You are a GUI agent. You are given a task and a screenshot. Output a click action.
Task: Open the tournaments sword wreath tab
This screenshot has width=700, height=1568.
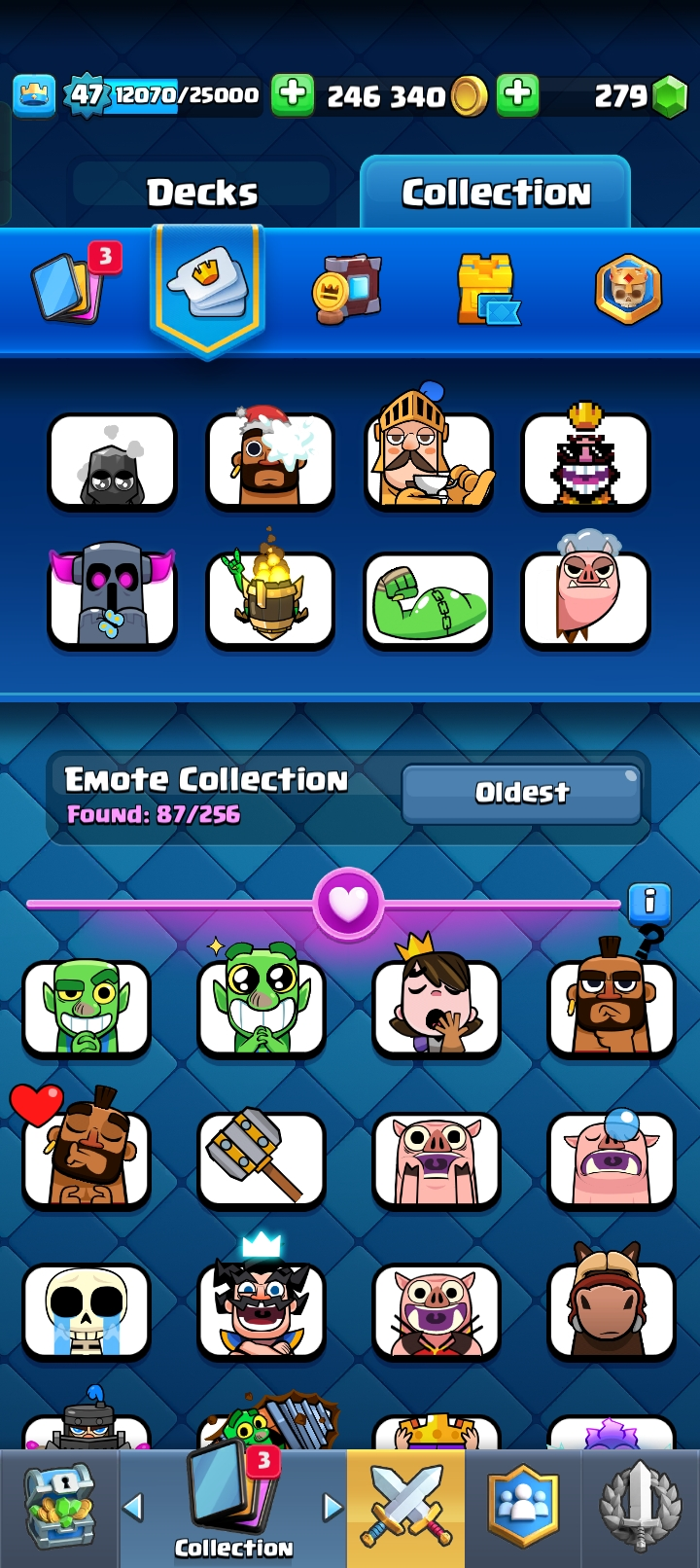click(640, 1508)
